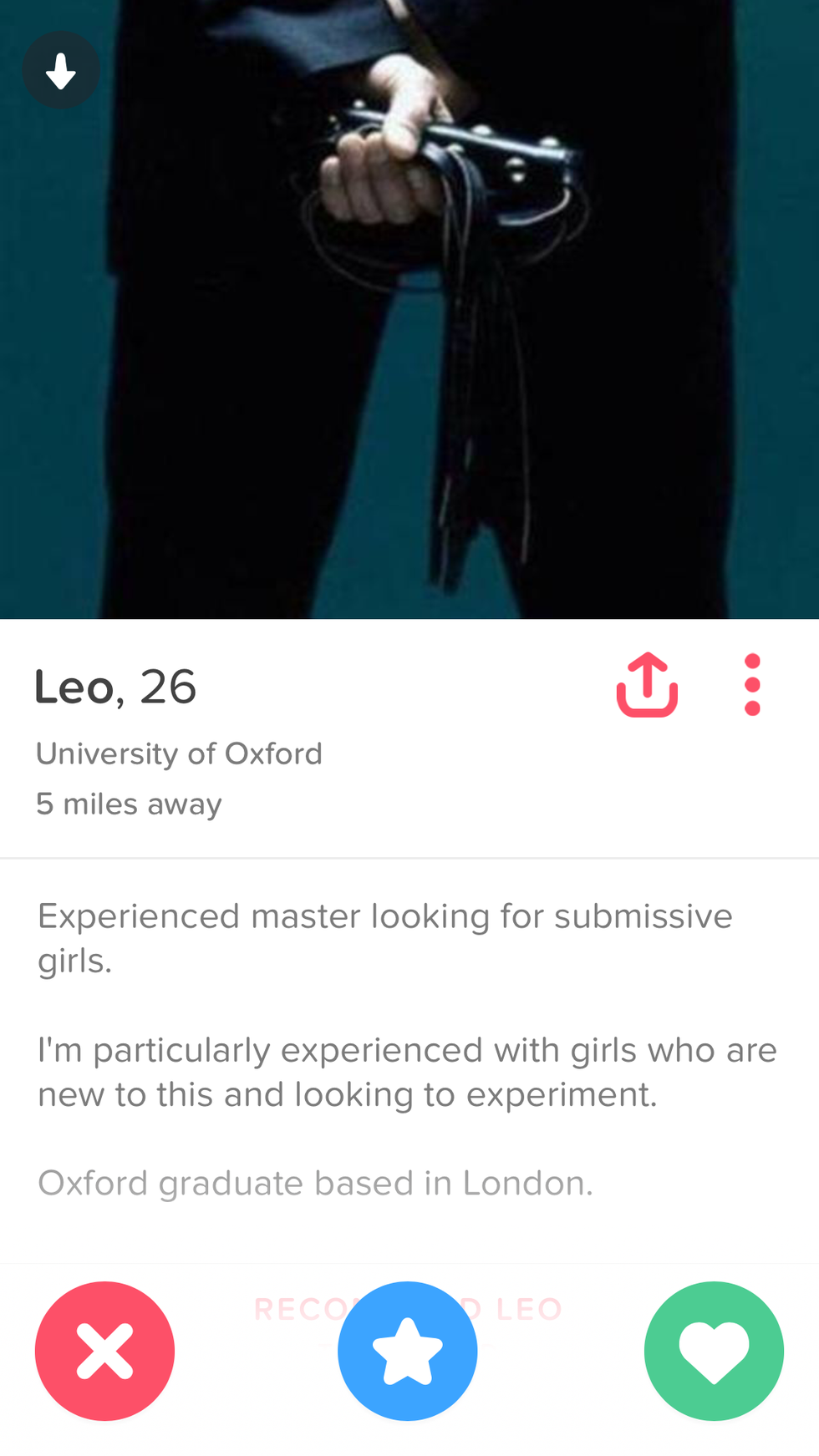Super Like Leo with the blue star
The width and height of the screenshot is (819, 1456).
pyautogui.click(x=407, y=1351)
